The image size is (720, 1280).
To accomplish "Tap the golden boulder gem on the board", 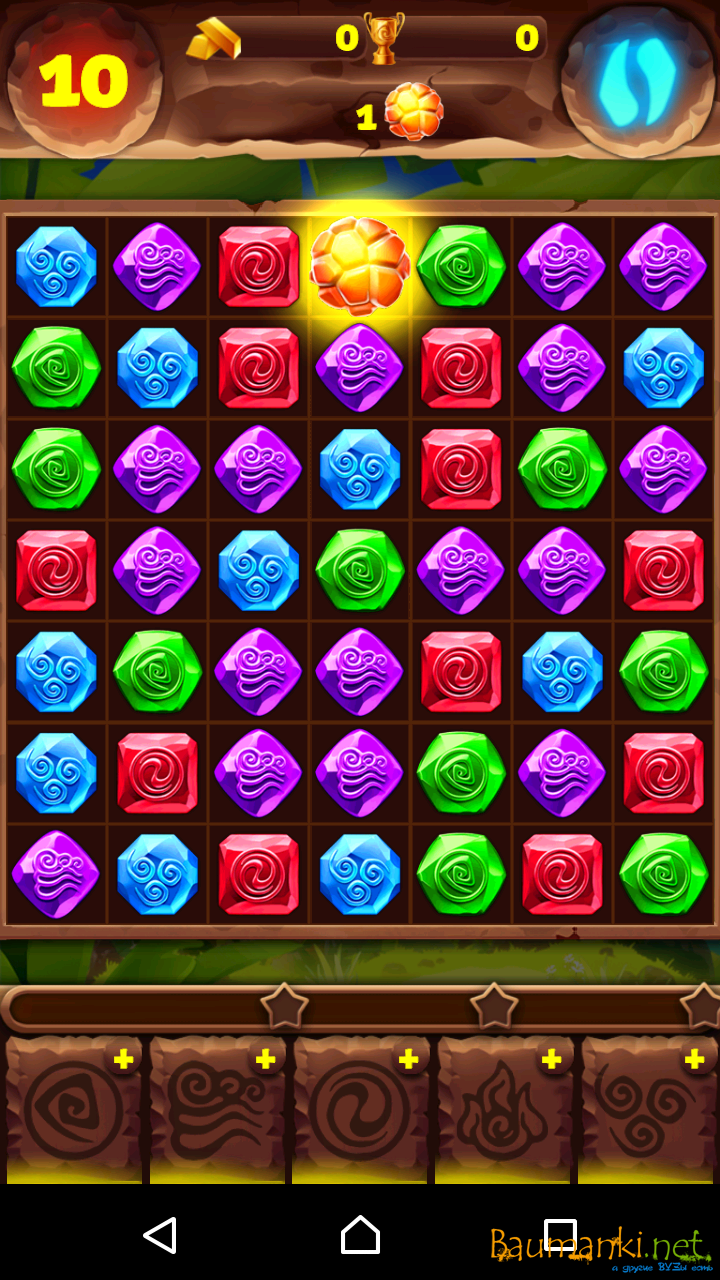I will pyautogui.click(x=360, y=266).
